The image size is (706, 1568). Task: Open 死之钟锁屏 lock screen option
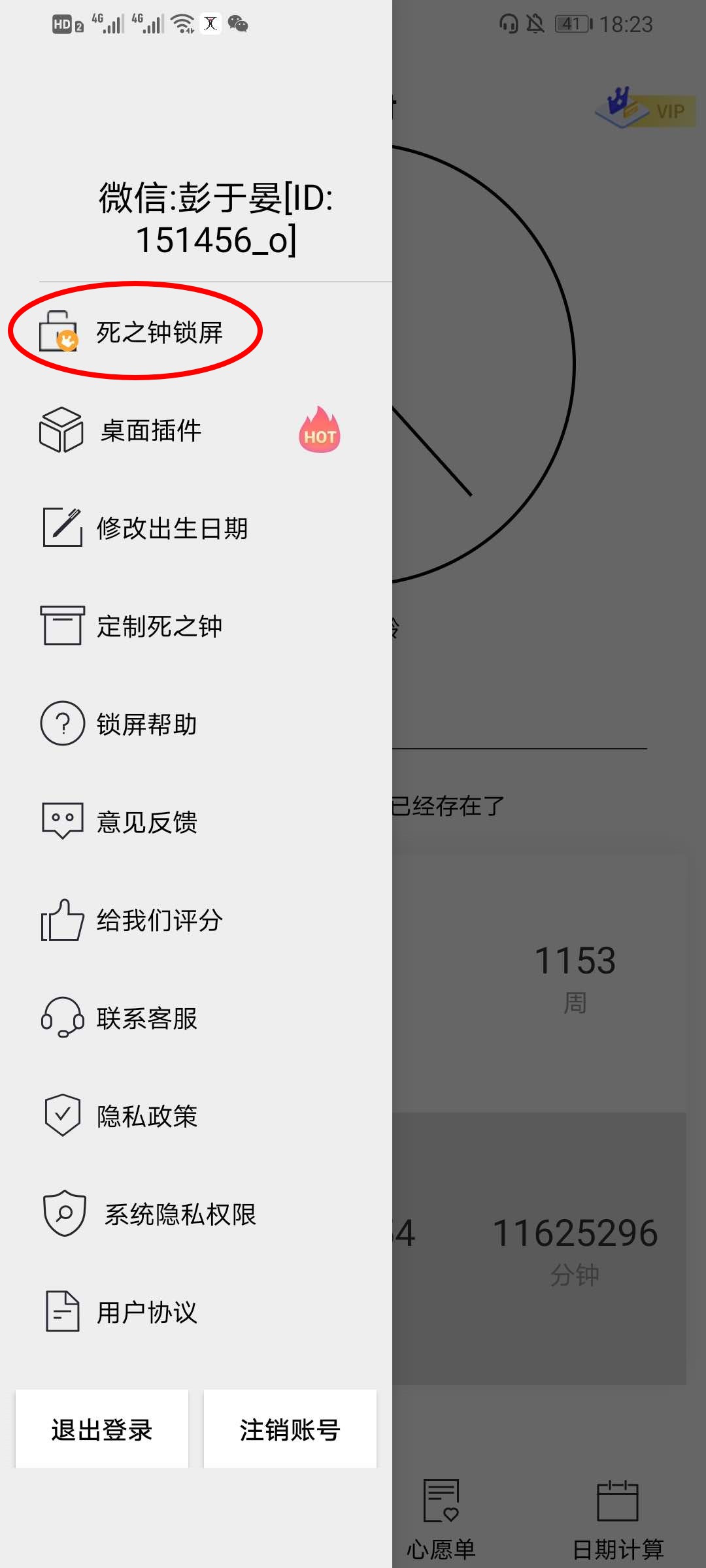pos(159,332)
